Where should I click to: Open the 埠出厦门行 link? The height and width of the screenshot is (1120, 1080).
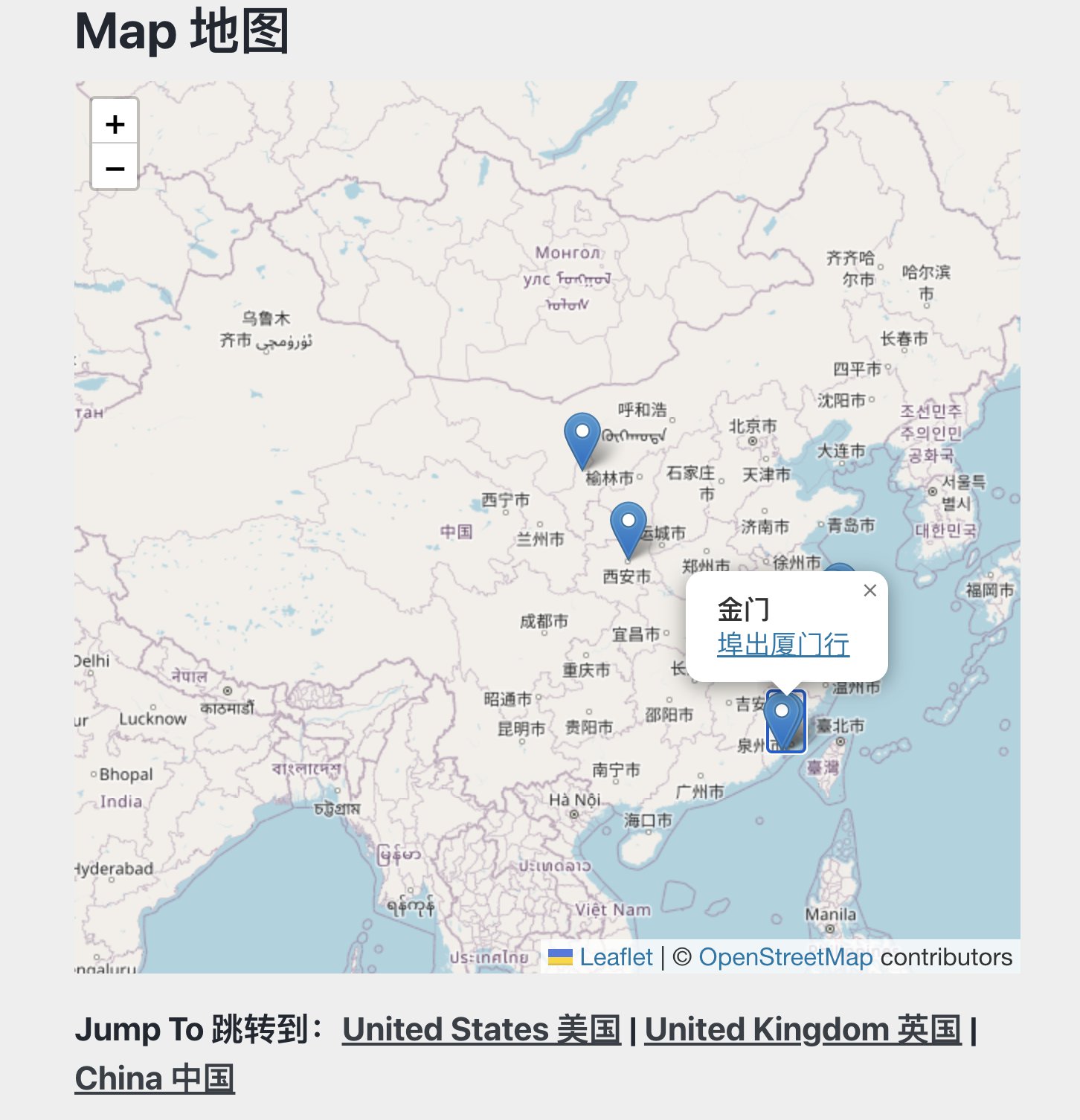click(783, 644)
